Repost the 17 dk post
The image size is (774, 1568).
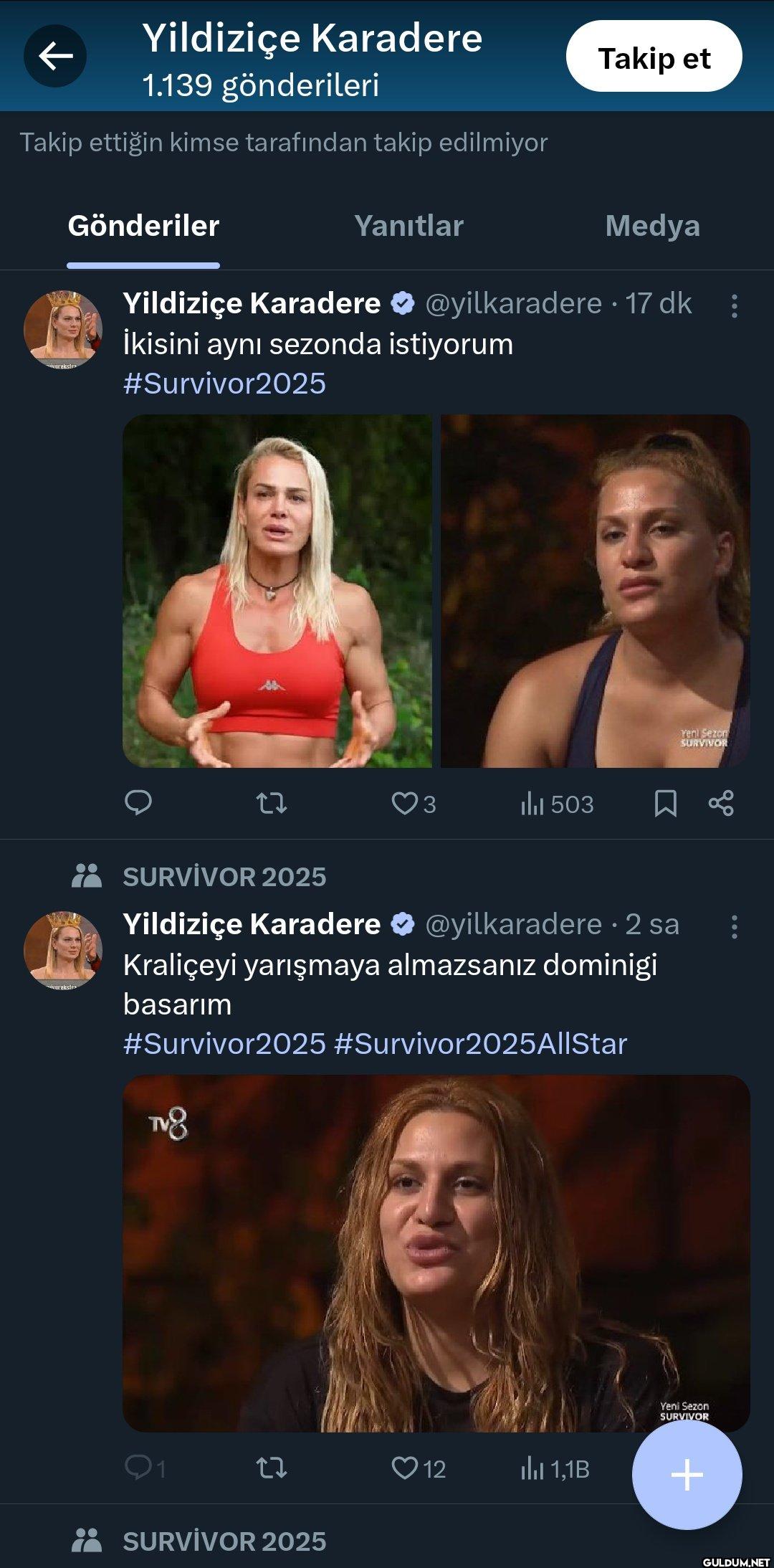click(272, 803)
